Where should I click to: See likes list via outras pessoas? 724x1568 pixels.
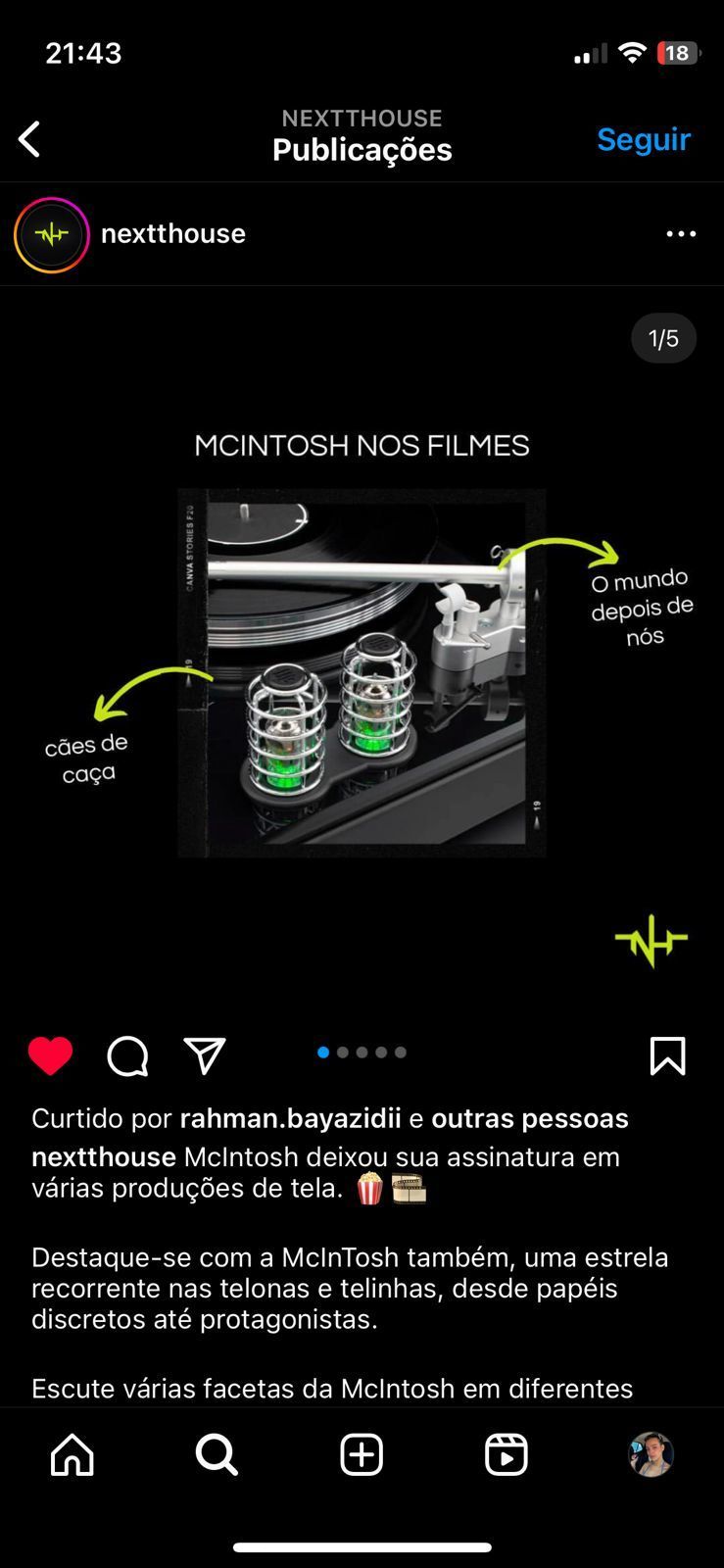pos(529,1118)
